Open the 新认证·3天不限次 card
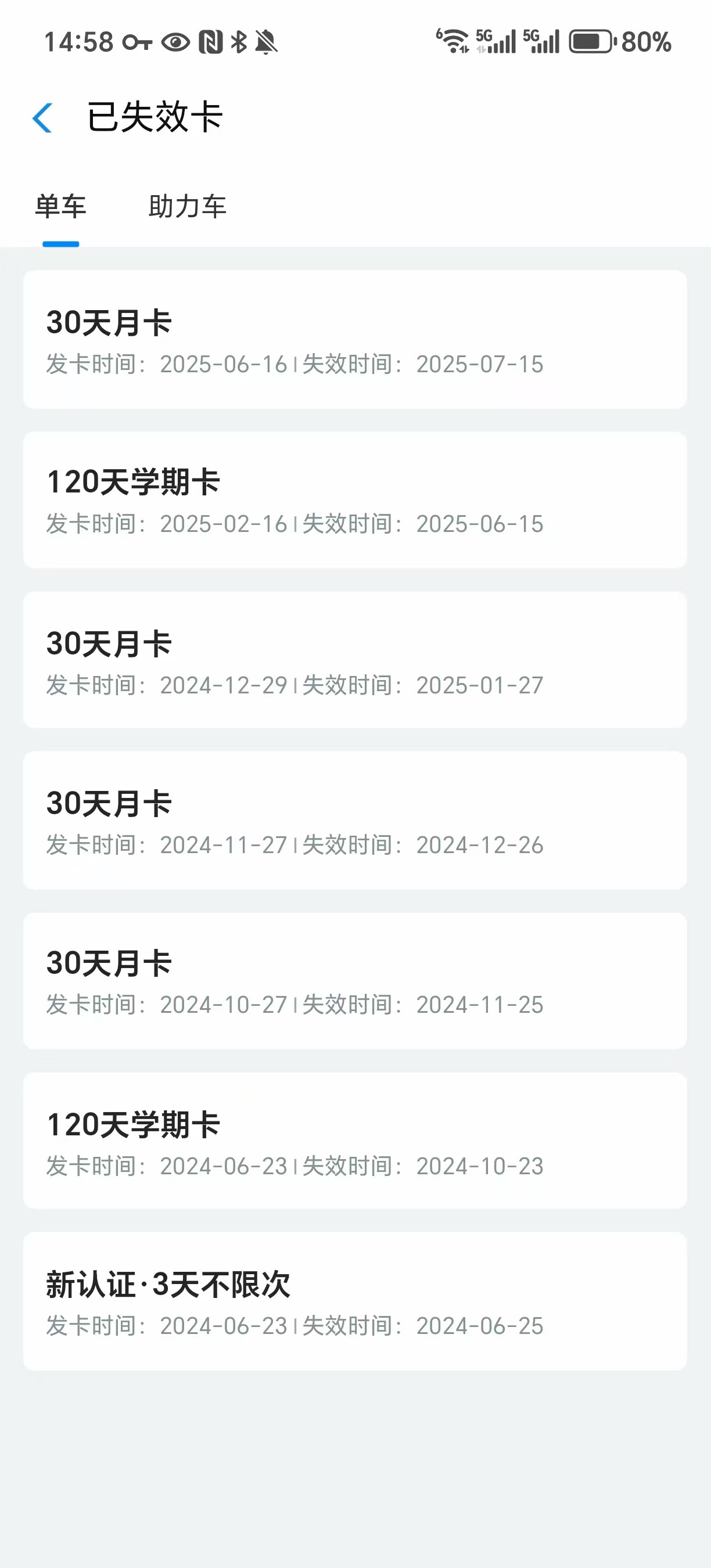The image size is (711, 1568). (355, 1301)
